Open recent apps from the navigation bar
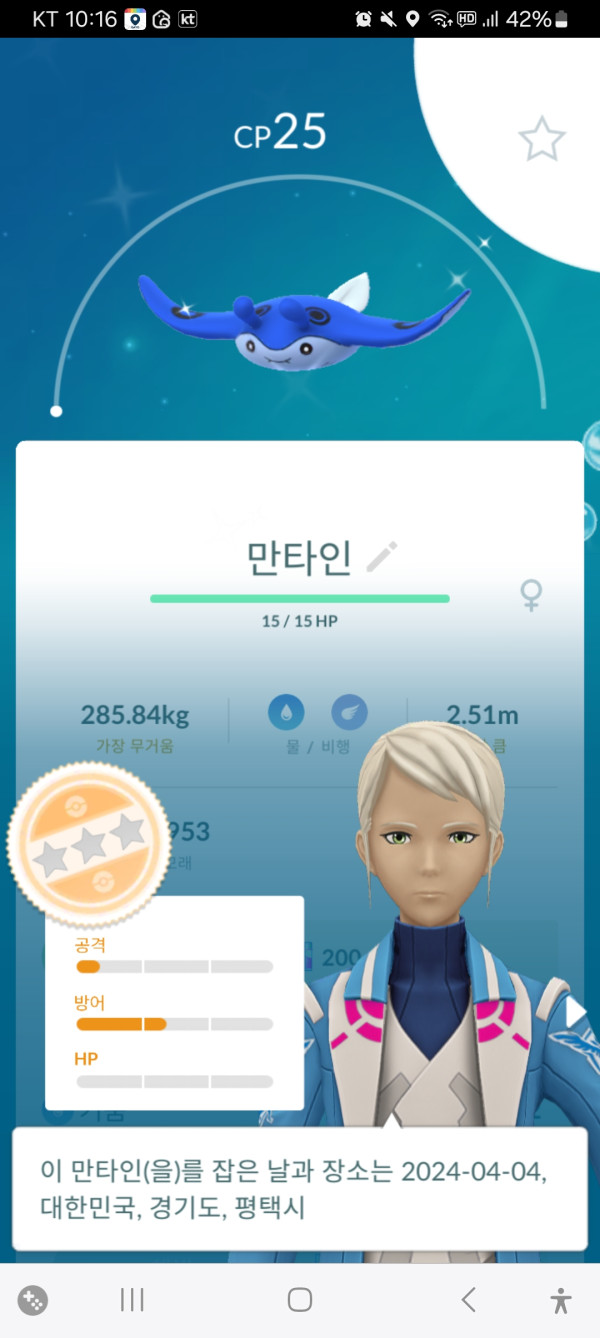This screenshot has width=600, height=1338. pyautogui.click(x=132, y=1300)
